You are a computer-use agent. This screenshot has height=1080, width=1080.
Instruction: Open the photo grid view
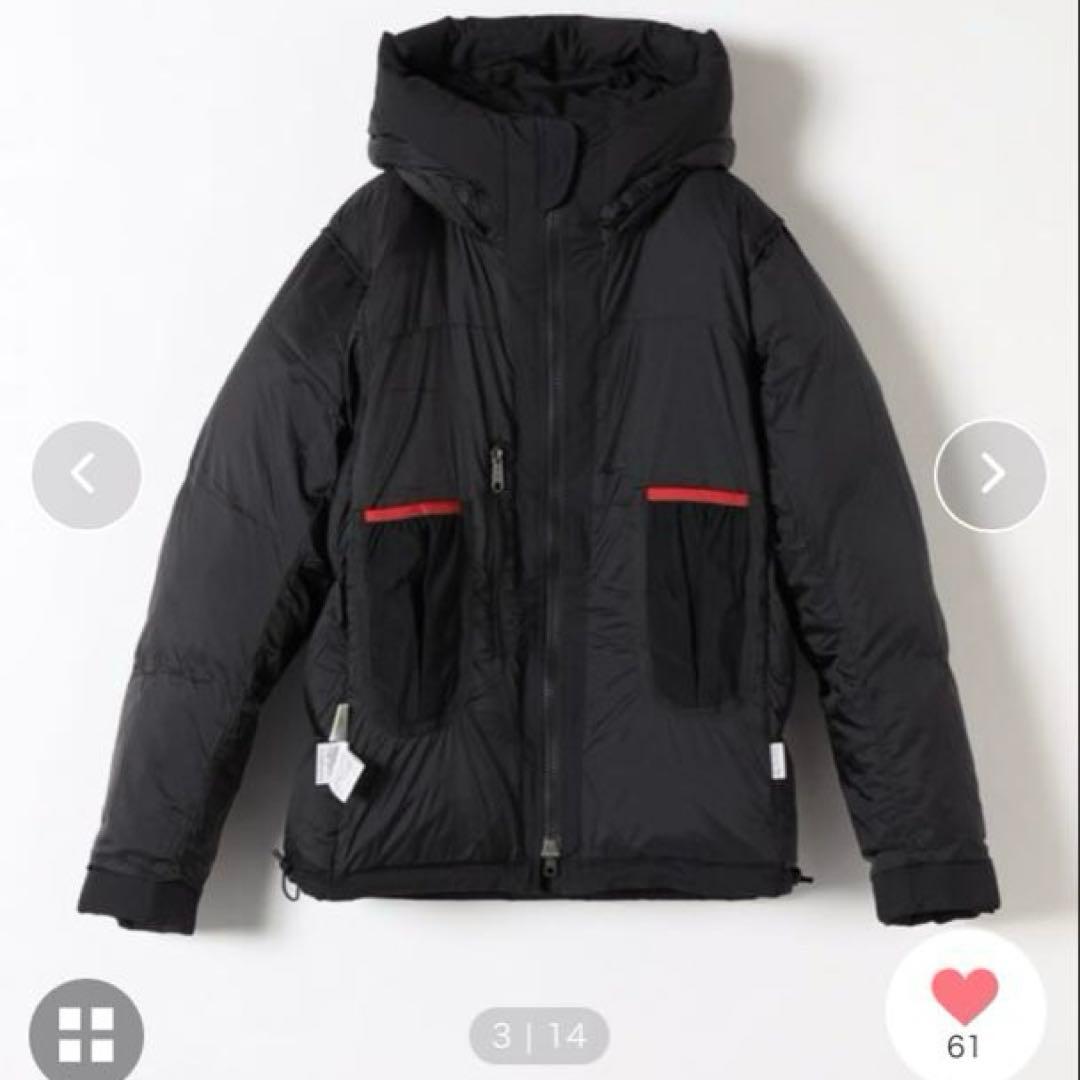pos(85,1032)
